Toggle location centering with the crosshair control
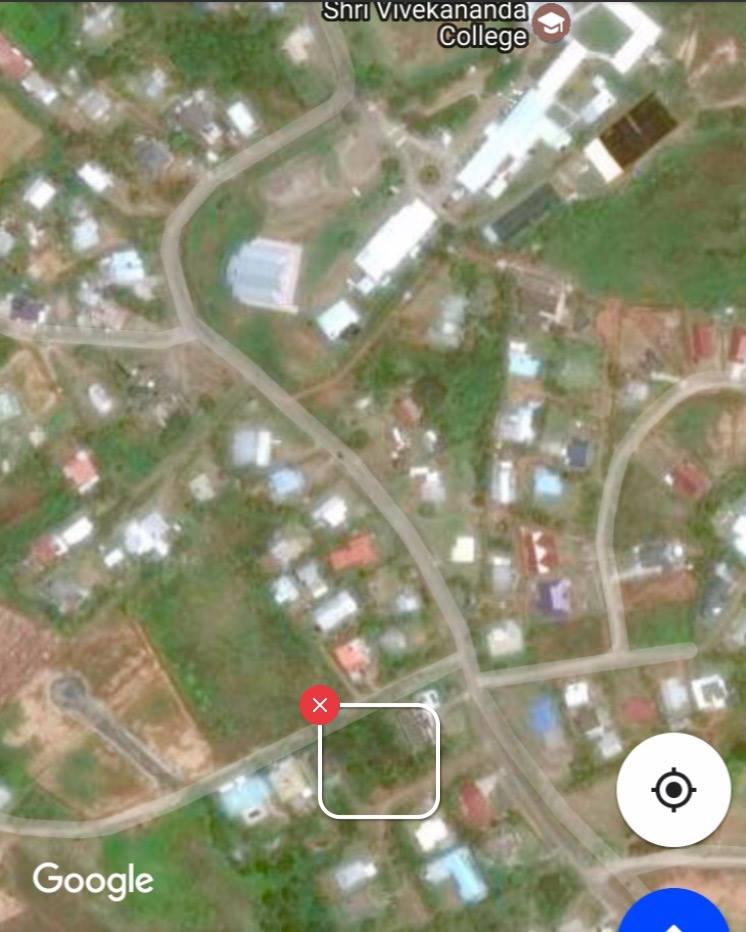 [x=674, y=789]
